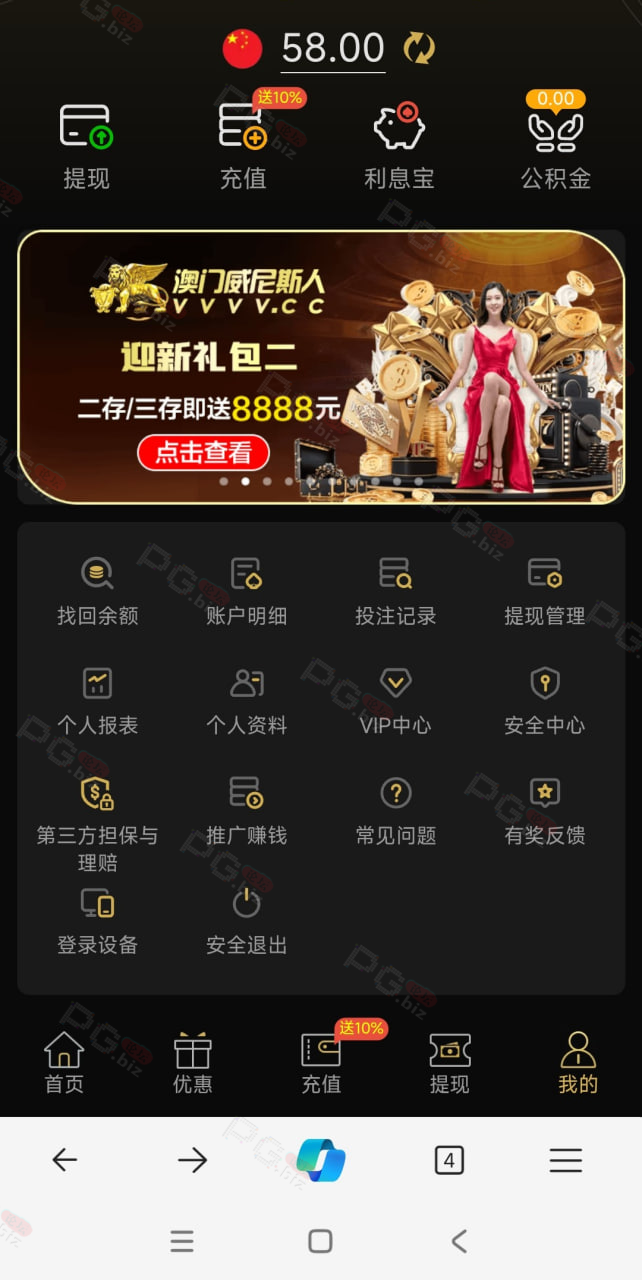Open 找回余额
Image resolution: width=642 pixels, height=1280 pixels.
click(x=97, y=592)
